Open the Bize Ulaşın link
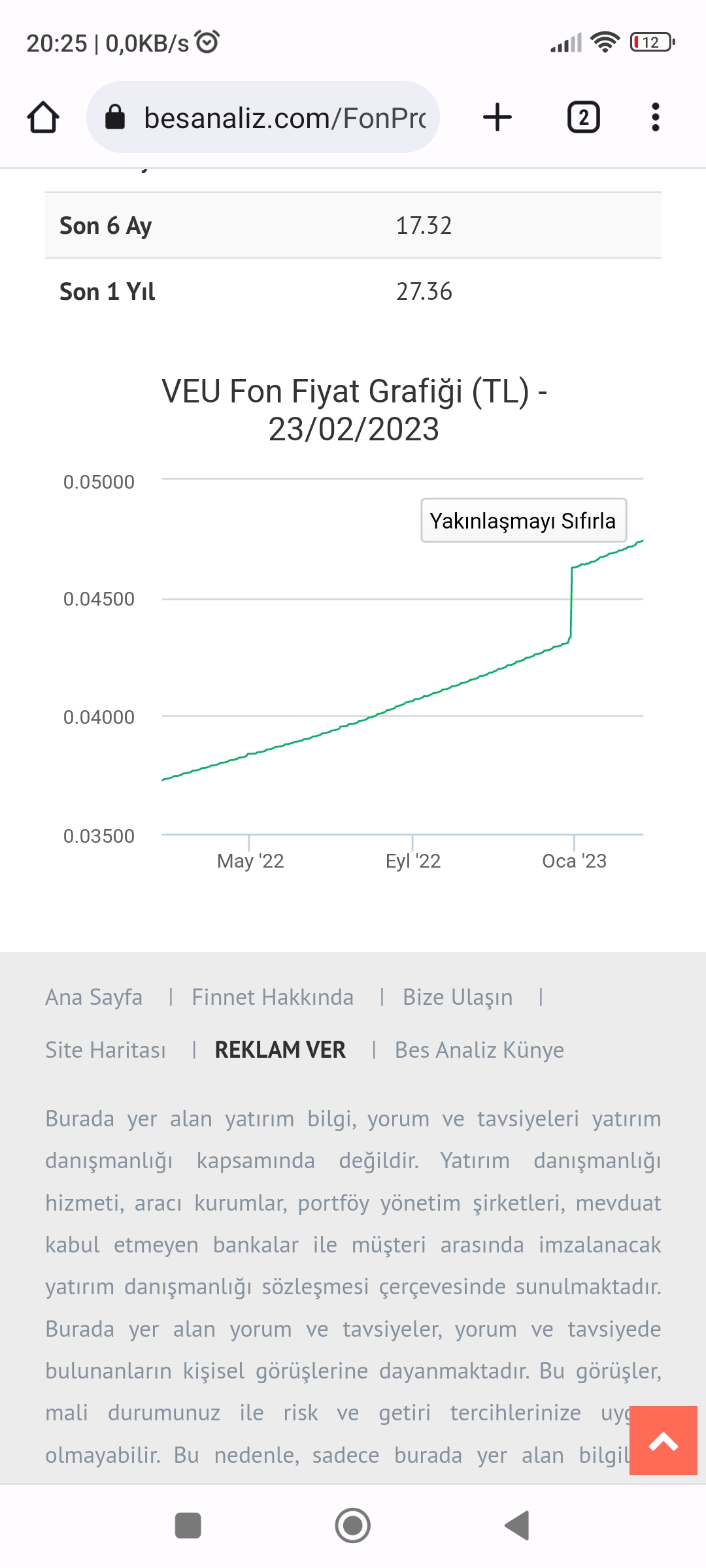The image size is (706, 1568). click(458, 998)
